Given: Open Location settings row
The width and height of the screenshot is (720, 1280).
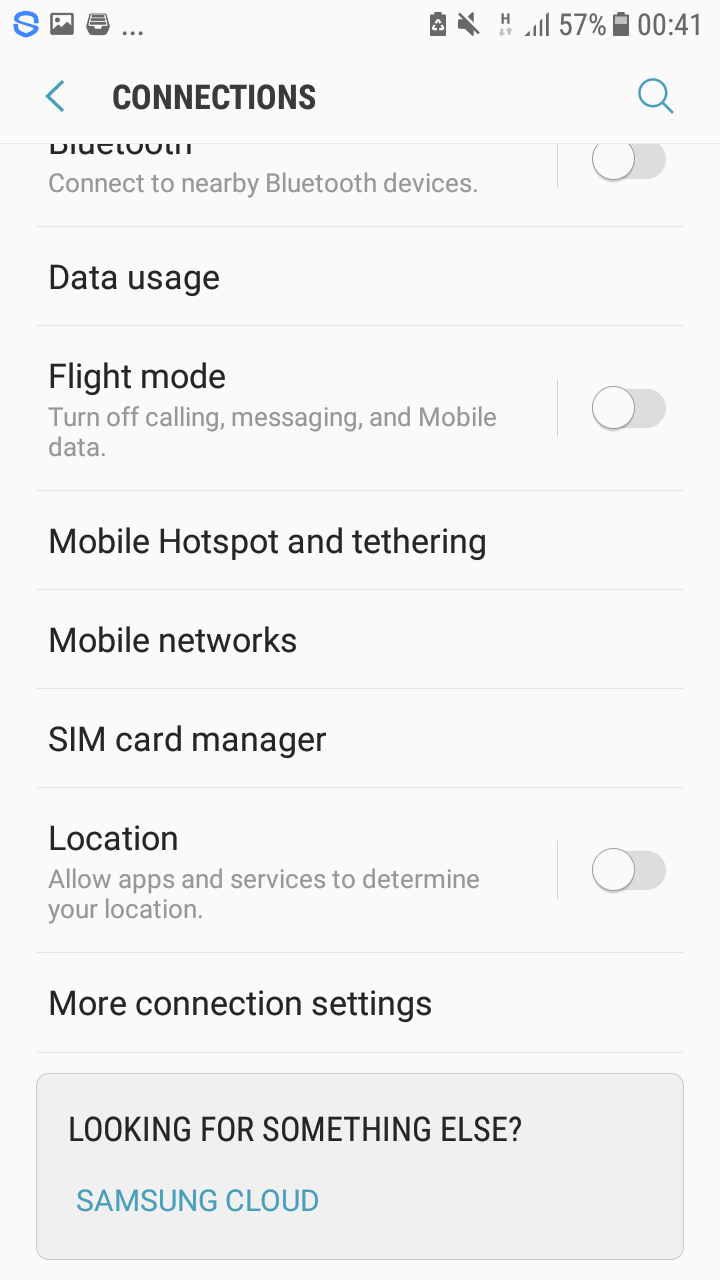Looking at the screenshot, I should [296, 870].
